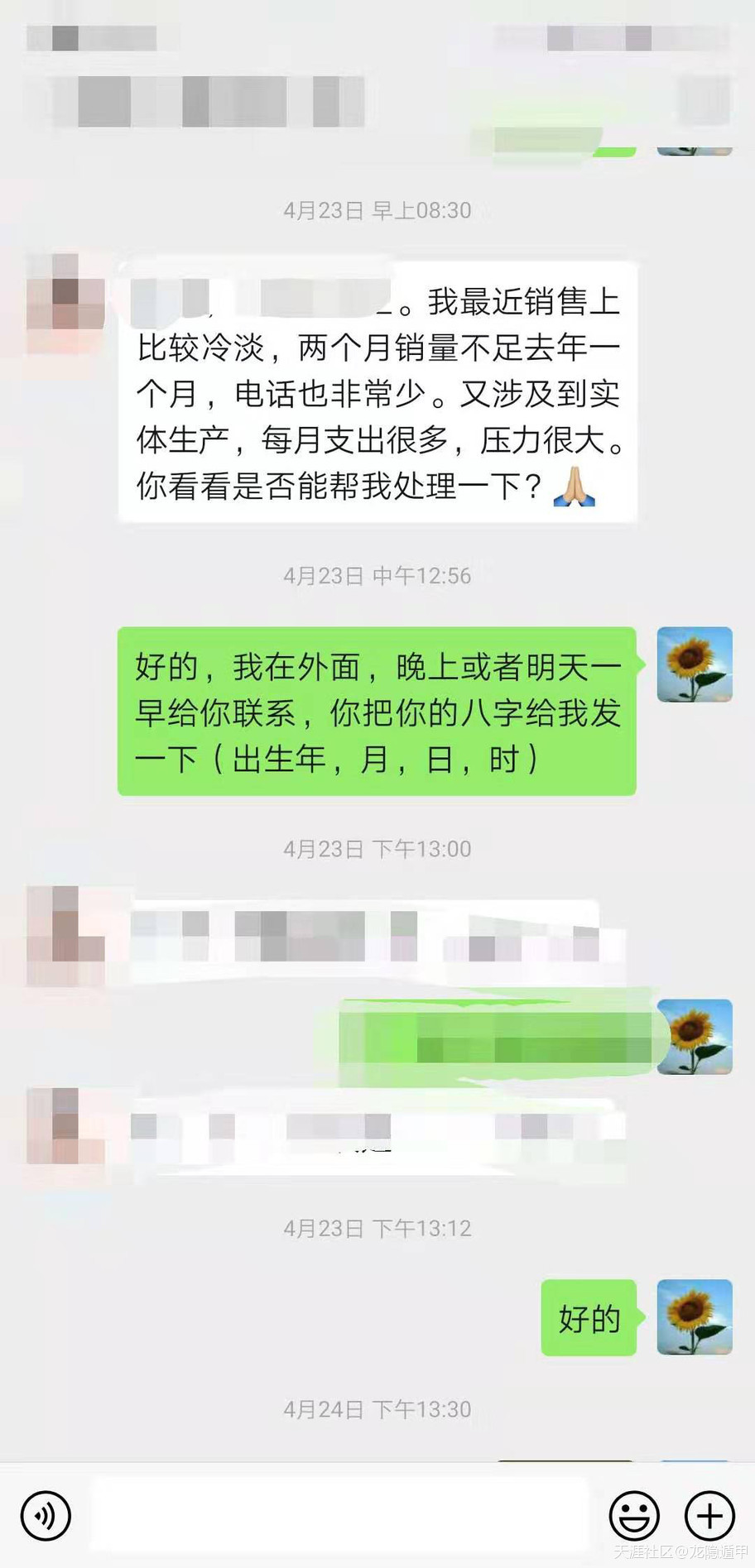This screenshot has height=1568, width=755.
Task: Open the plus attachments menu
Action: coord(709,1515)
